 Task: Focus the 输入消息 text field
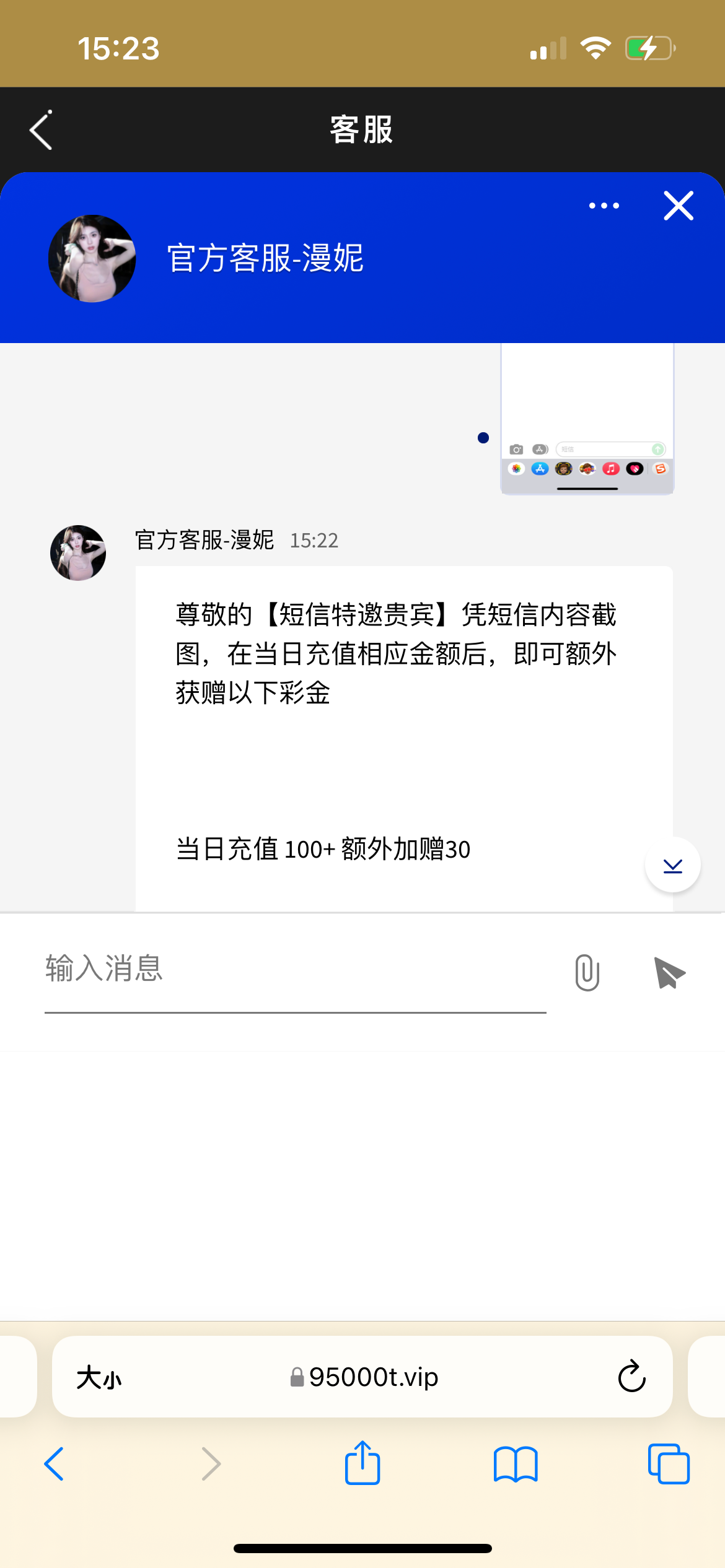pyautogui.click(x=295, y=969)
